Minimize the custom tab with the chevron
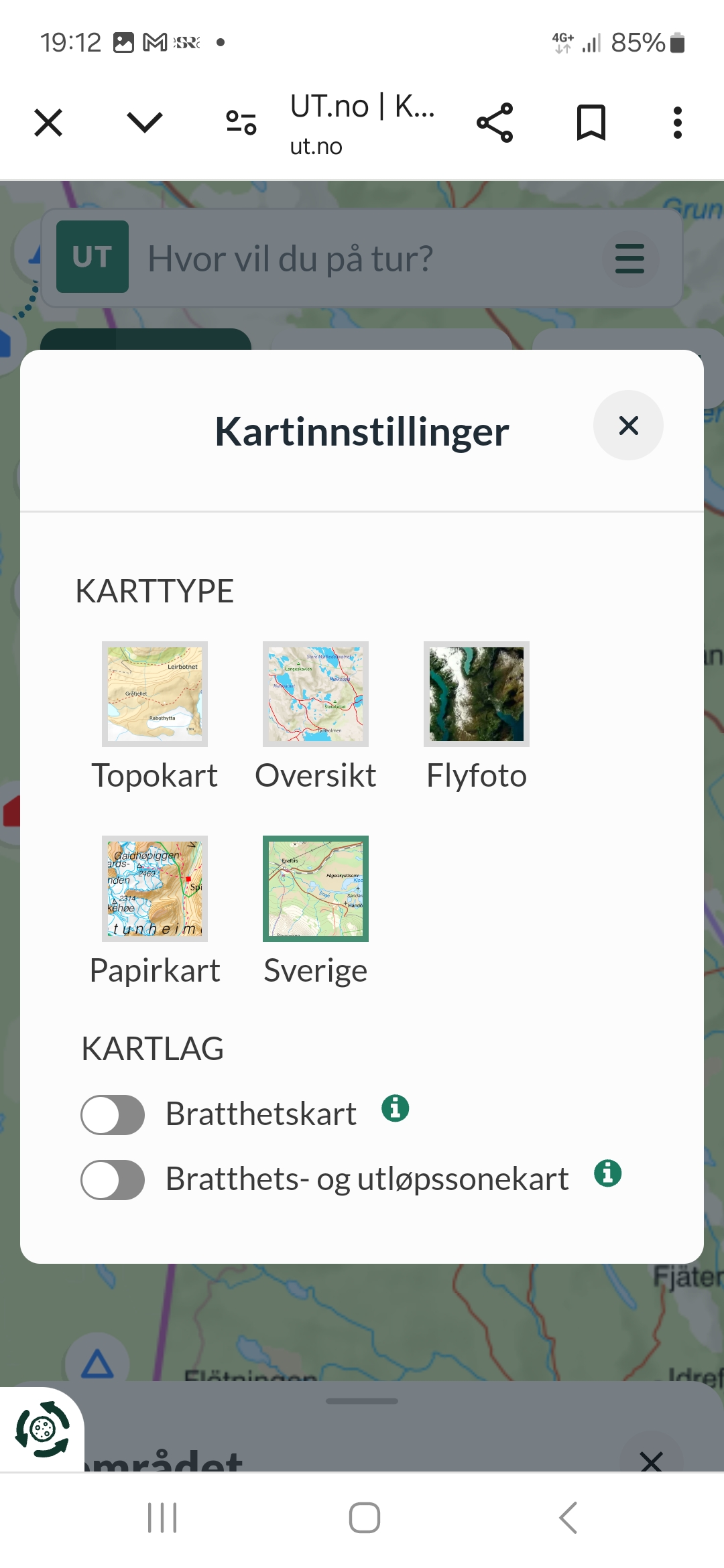Image resolution: width=724 pixels, height=1568 pixels. [x=145, y=123]
